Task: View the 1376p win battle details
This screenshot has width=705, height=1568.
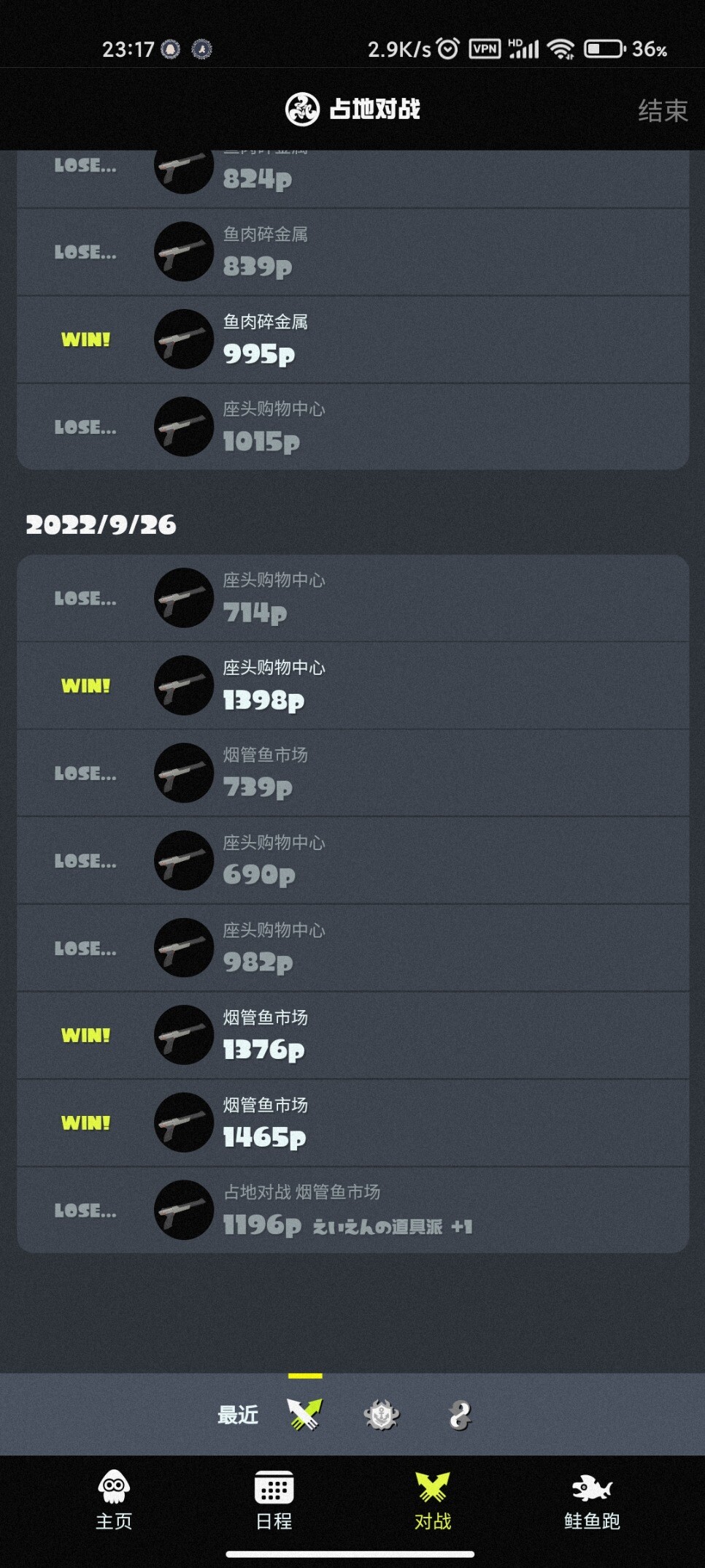Action: (x=352, y=1035)
